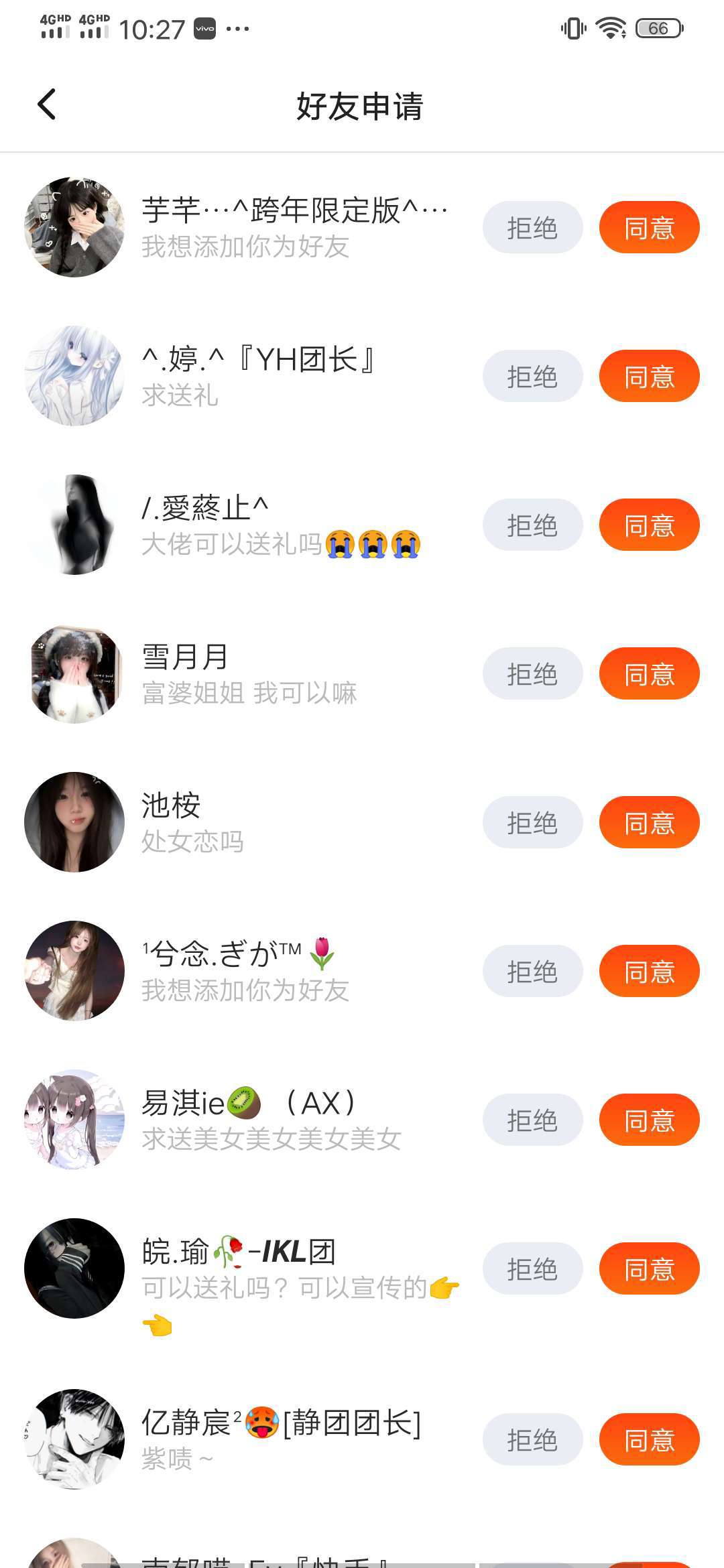The image size is (724, 1568).
Task: Reject request from /.愛蕬止^
Action: pos(532,525)
